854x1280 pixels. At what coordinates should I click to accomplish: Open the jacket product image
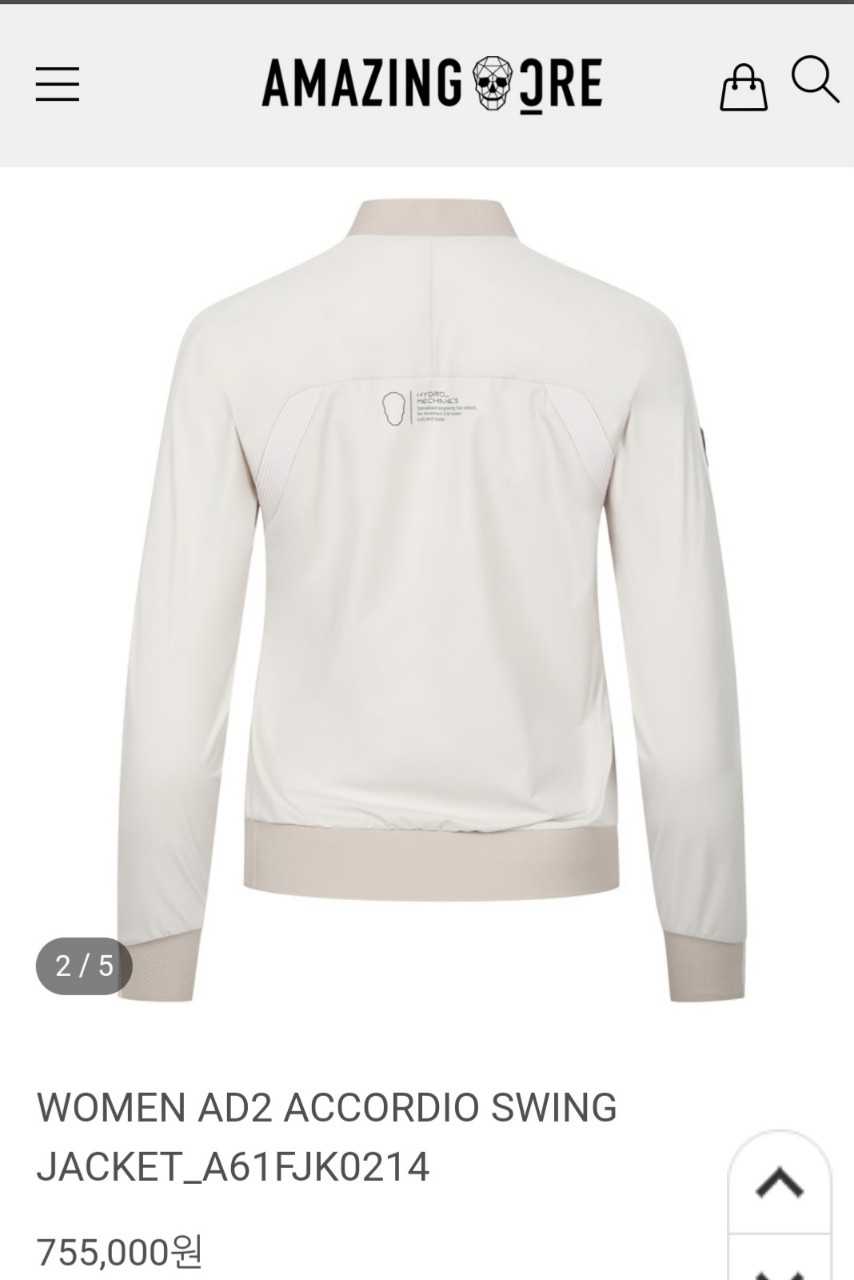pos(430,600)
